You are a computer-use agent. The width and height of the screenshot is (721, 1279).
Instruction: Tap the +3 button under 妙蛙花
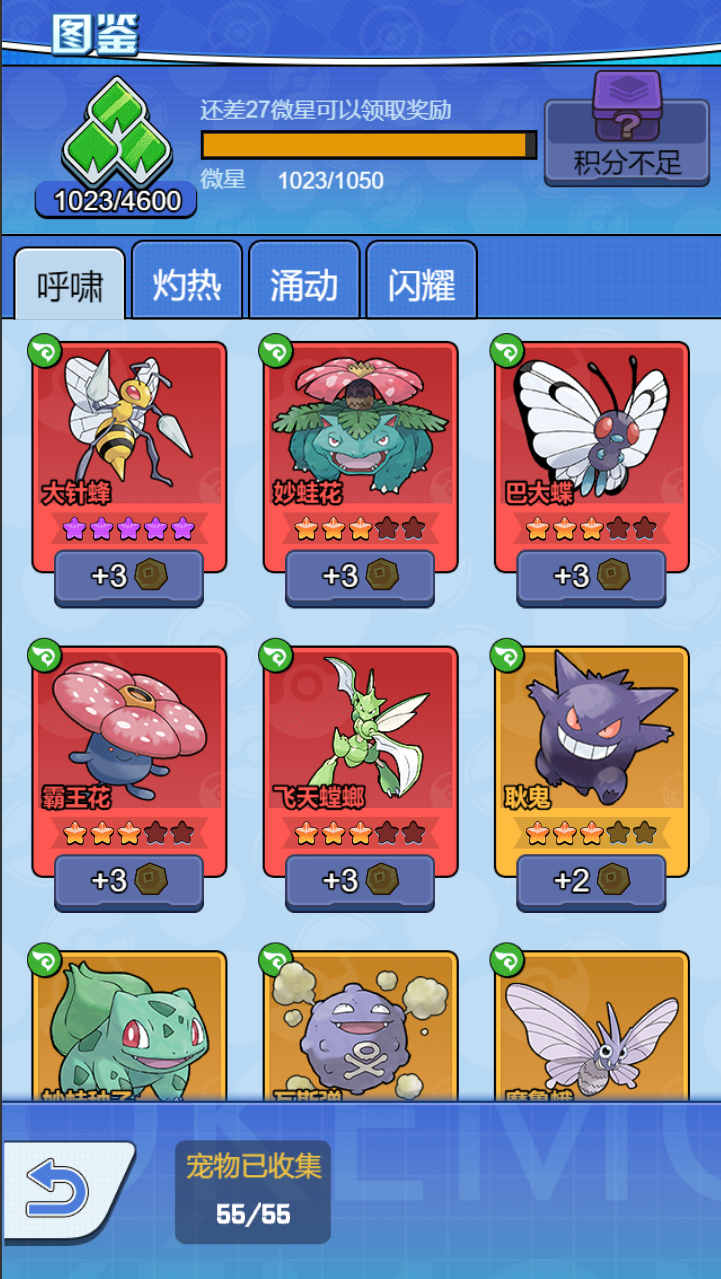click(x=360, y=577)
